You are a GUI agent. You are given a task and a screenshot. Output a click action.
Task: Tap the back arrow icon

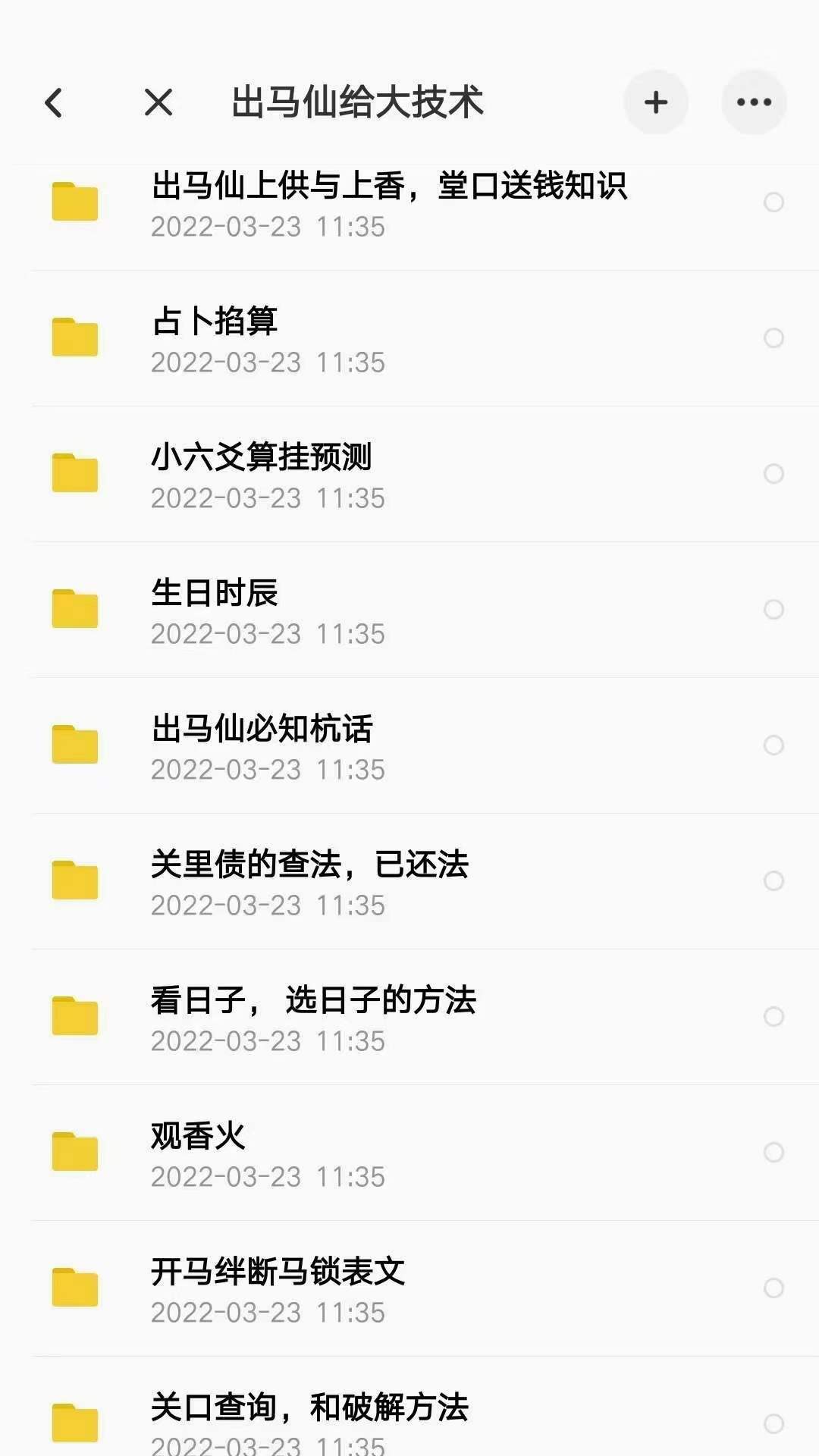pyautogui.click(x=54, y=102)
